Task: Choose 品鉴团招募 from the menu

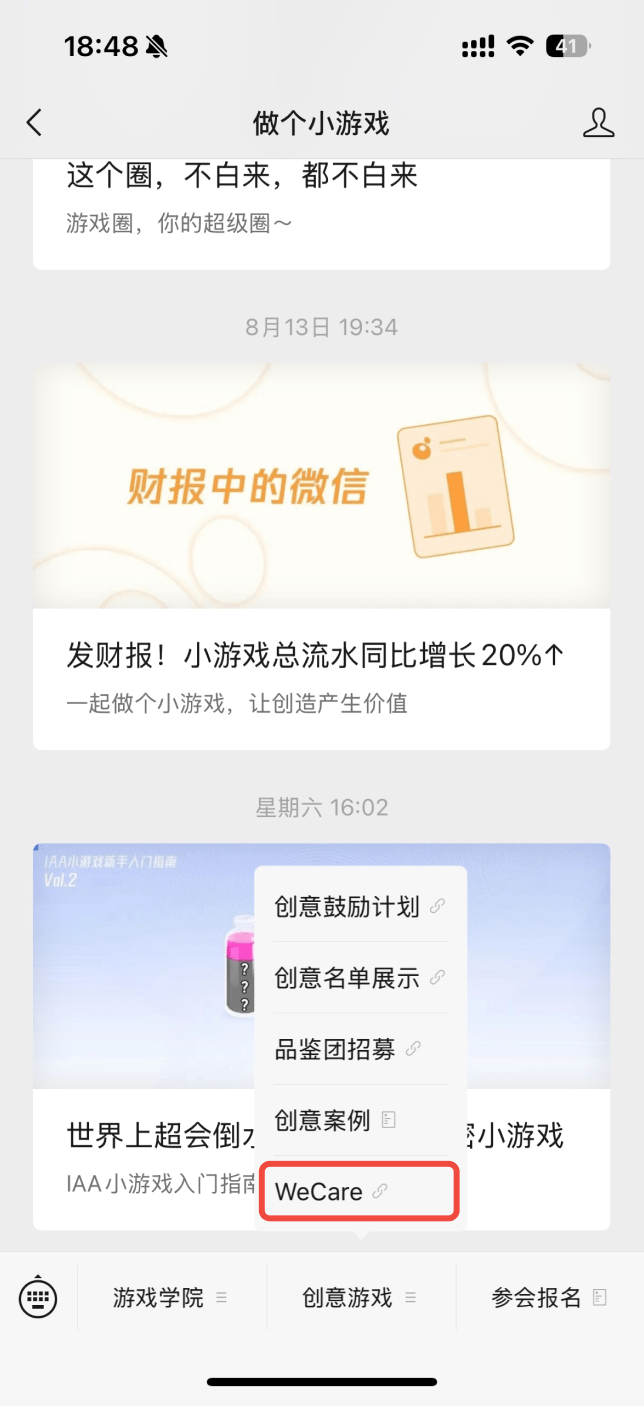Action: (347, 1049)
